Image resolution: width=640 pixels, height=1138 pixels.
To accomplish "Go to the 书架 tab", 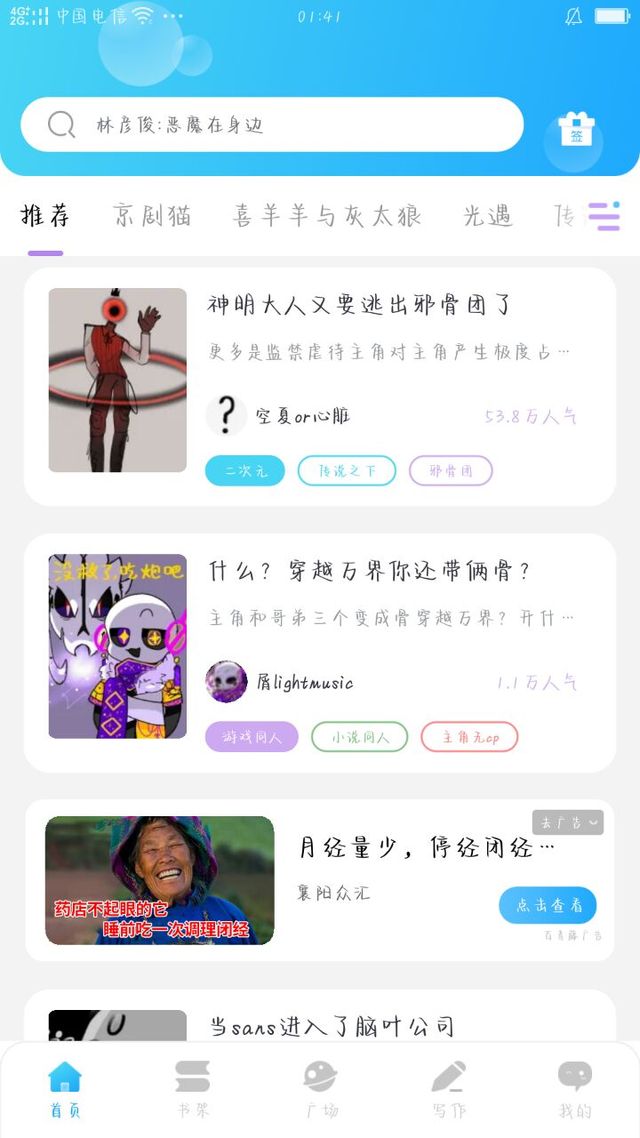I will click(192, 1088).
